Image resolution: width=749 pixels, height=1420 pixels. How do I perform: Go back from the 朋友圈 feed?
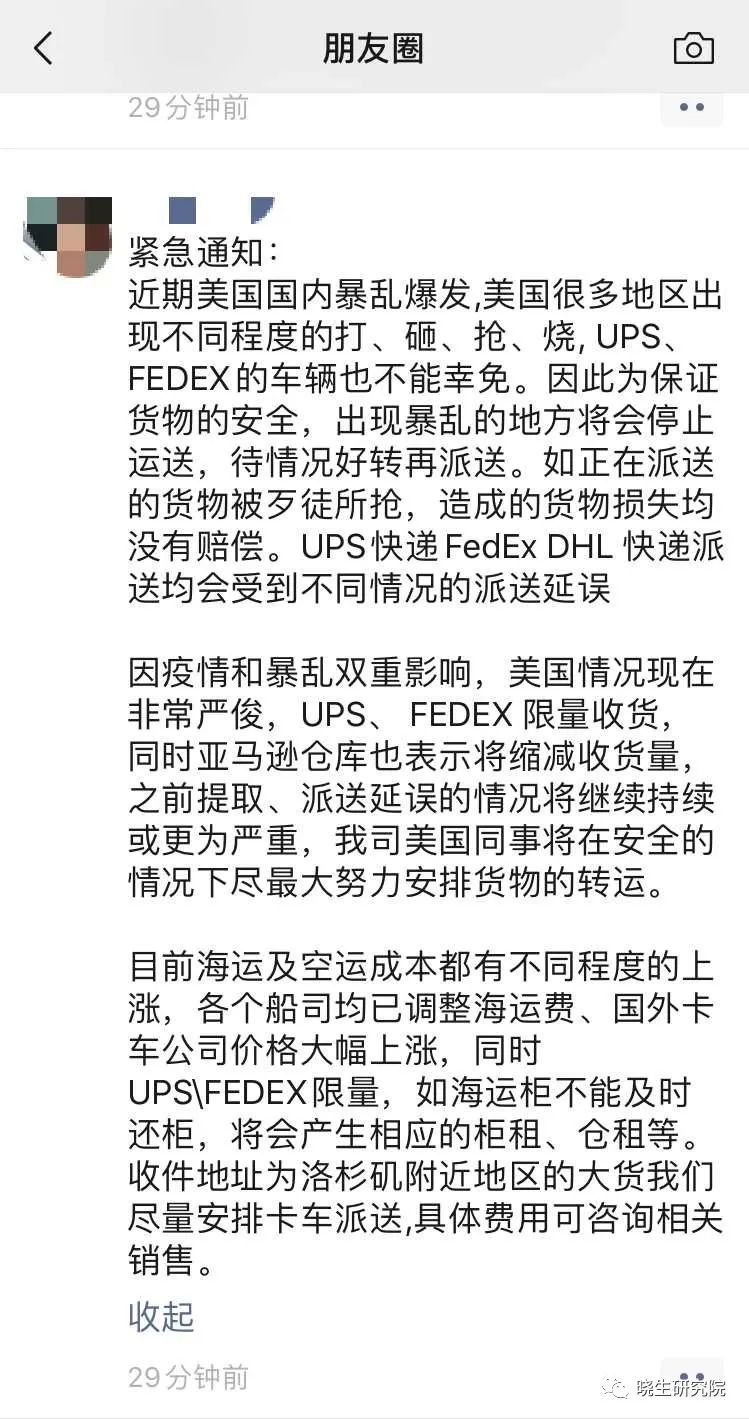coord(43,48)
